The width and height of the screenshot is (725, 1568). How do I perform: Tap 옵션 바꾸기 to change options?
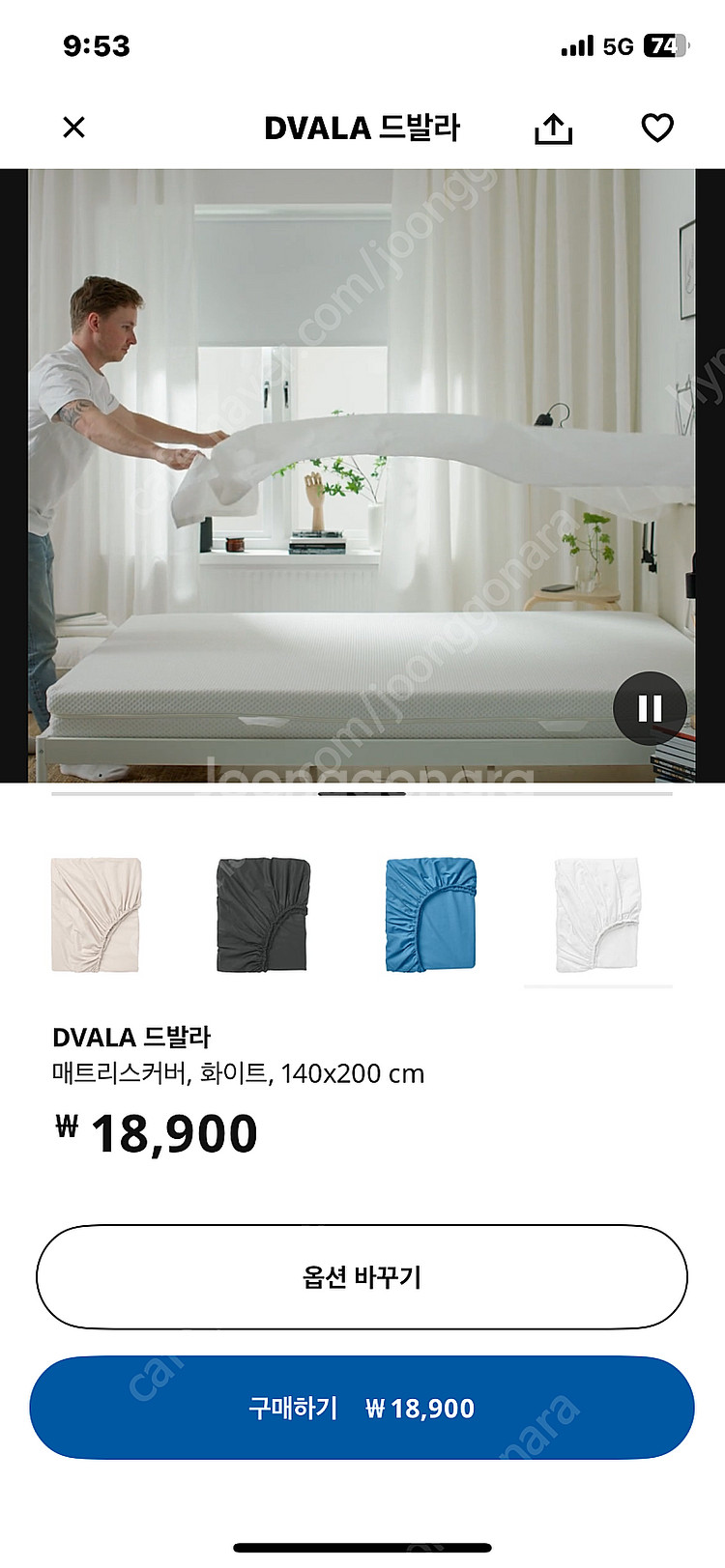362,1277
